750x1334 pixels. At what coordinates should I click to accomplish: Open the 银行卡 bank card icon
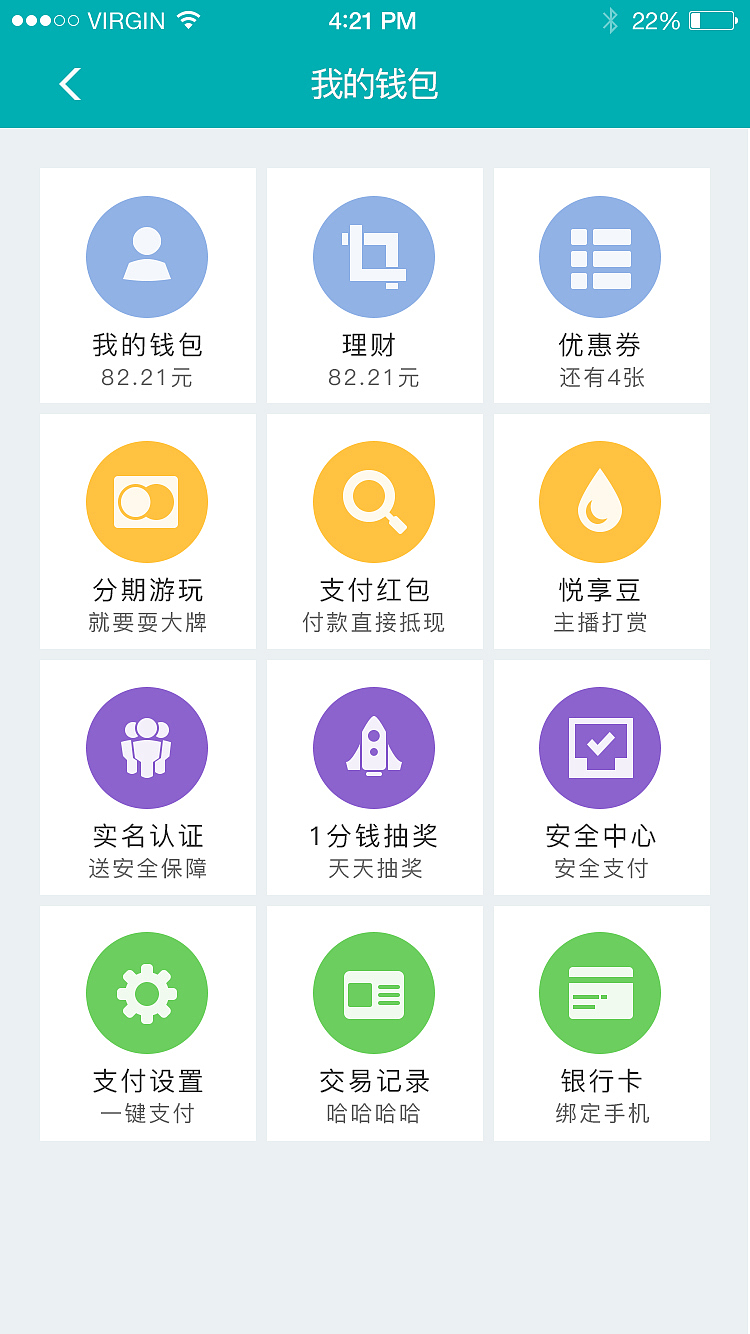tap(600, 992)
